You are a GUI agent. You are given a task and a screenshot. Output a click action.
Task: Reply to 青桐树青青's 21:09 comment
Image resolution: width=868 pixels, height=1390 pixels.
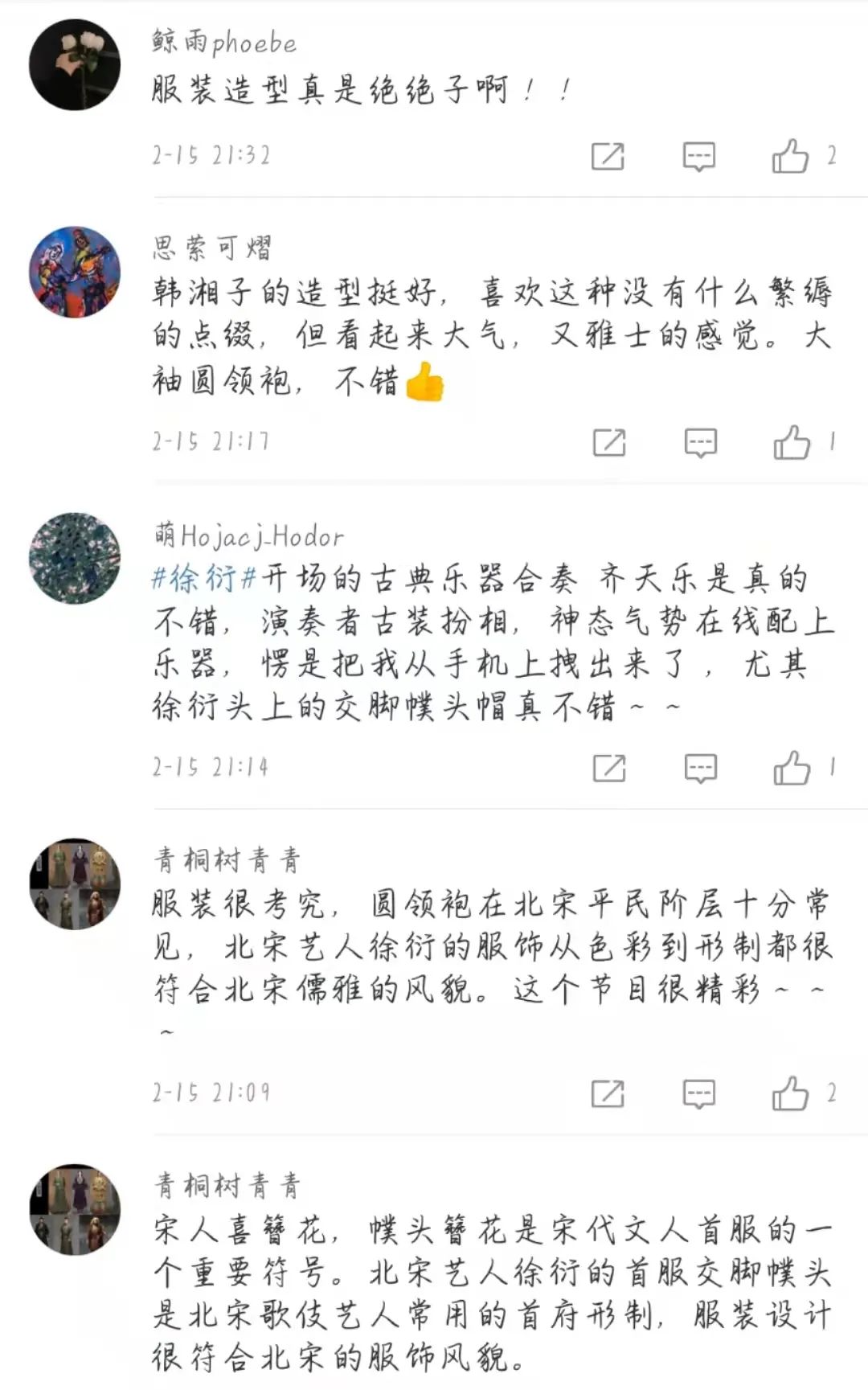698,1094
